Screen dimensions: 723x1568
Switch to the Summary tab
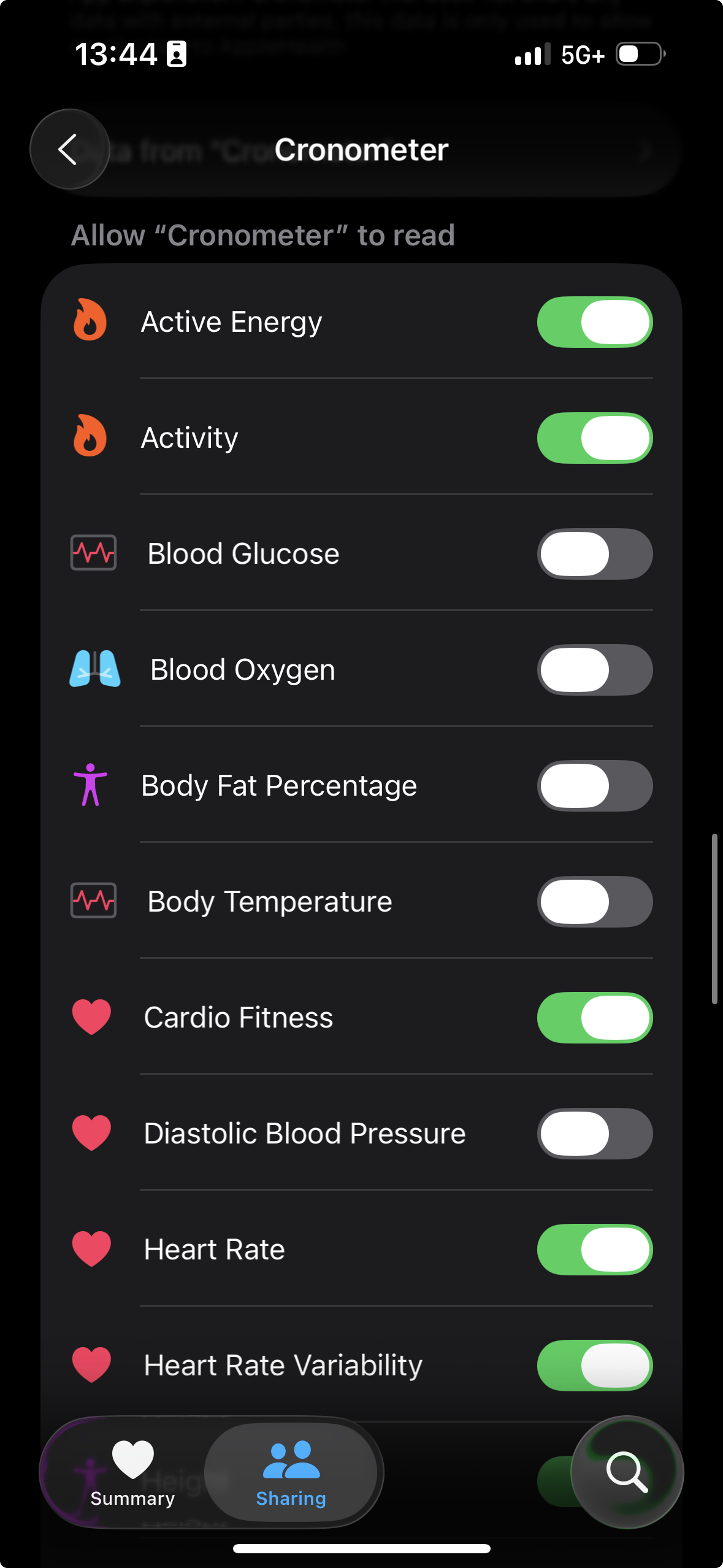pos(132,1472)
